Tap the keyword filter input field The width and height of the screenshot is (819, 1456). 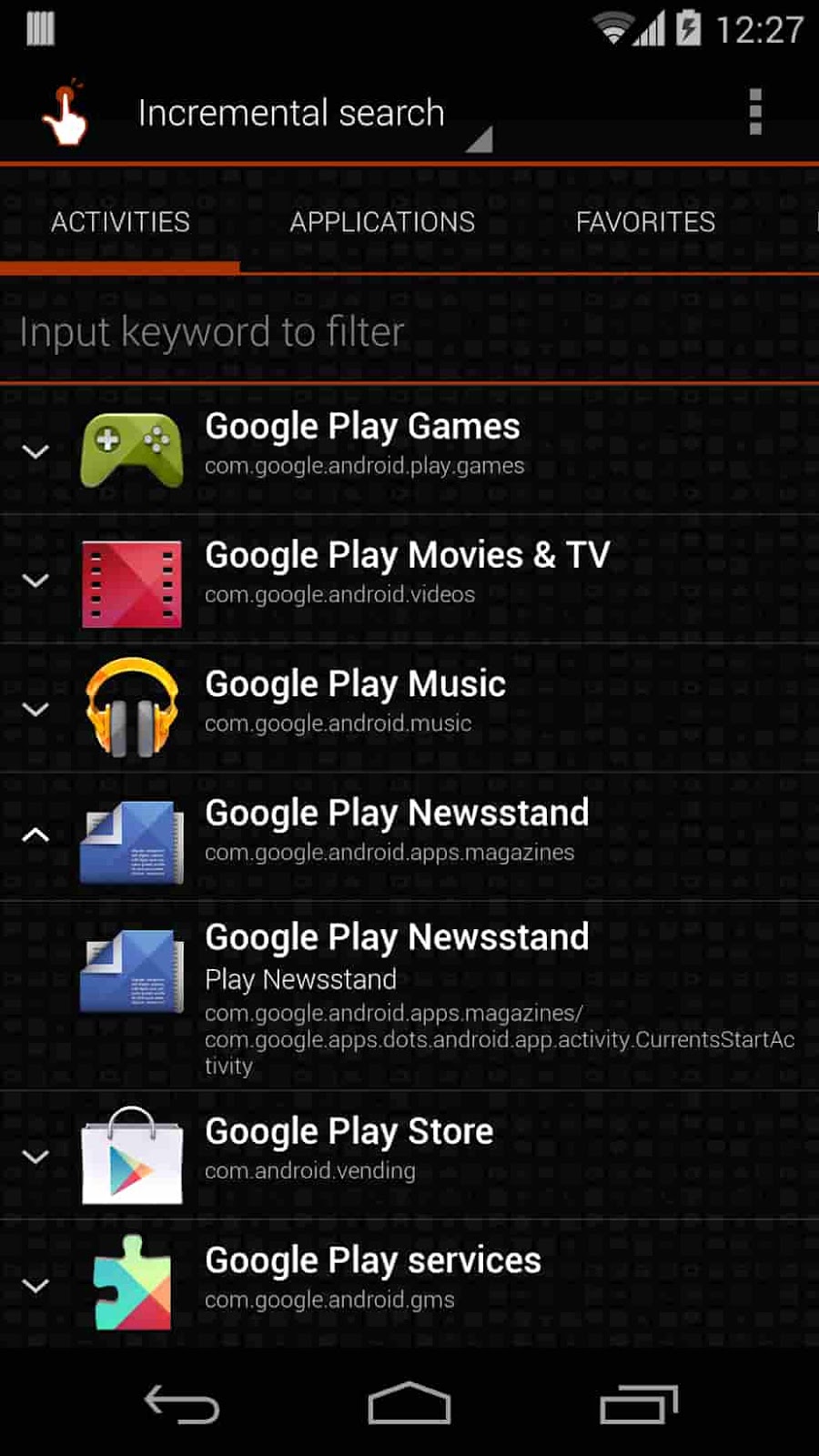[409, 332]
